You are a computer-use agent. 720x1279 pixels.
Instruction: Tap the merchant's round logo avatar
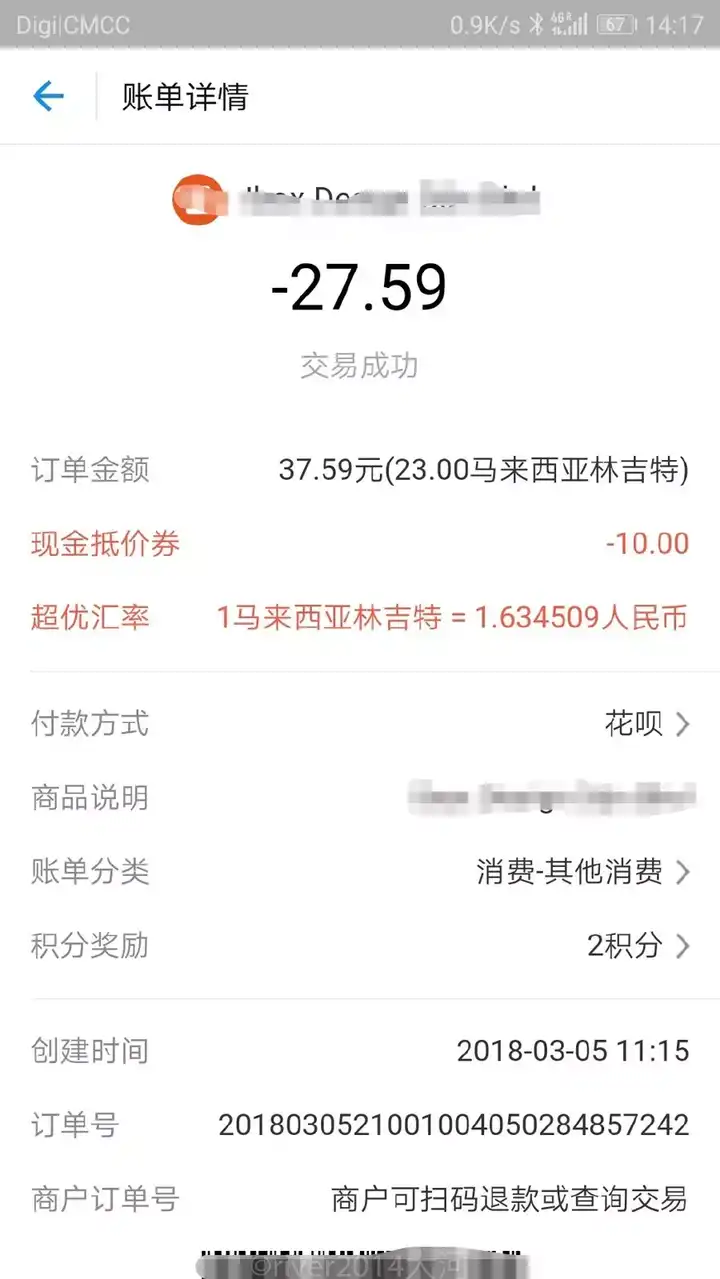(197, 197)
